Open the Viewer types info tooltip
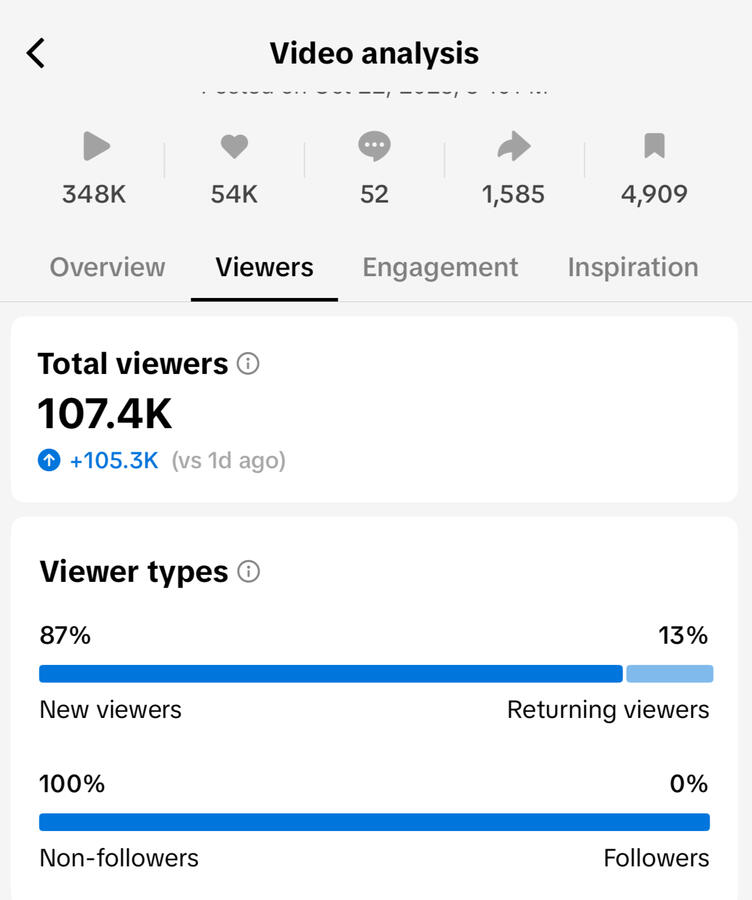This screenshot has width=752, height=900. point(249,571)
